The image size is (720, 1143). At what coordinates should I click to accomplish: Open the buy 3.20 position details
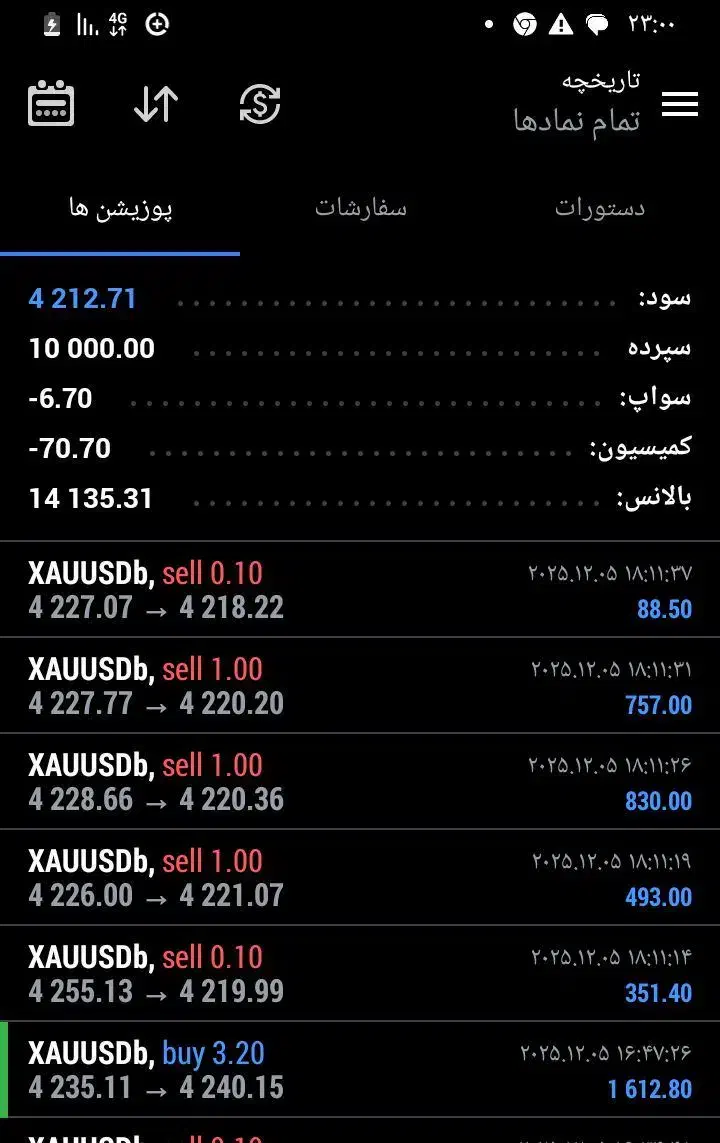click(x=360, y=1070)
